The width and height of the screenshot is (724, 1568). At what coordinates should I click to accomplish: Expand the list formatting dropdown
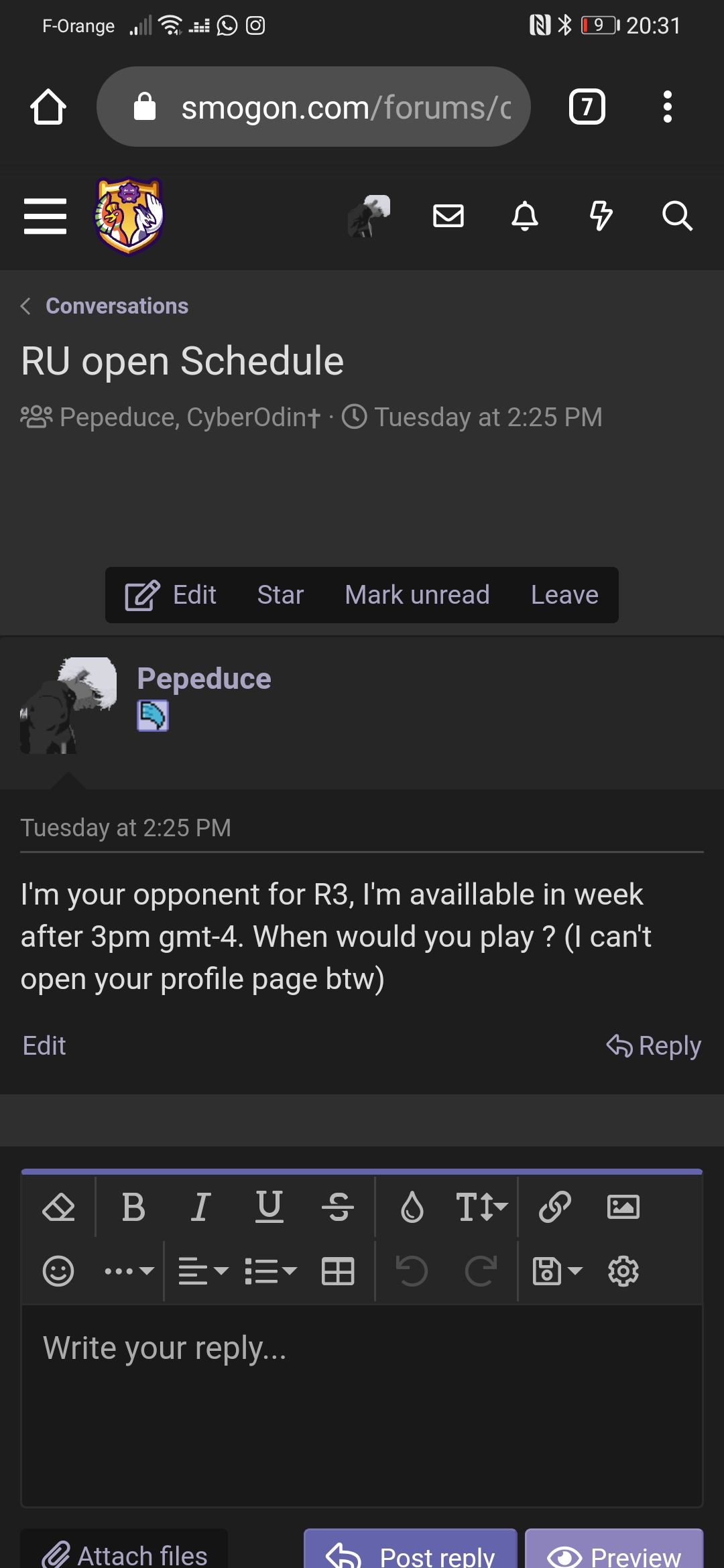click(x=268, y=1269)
